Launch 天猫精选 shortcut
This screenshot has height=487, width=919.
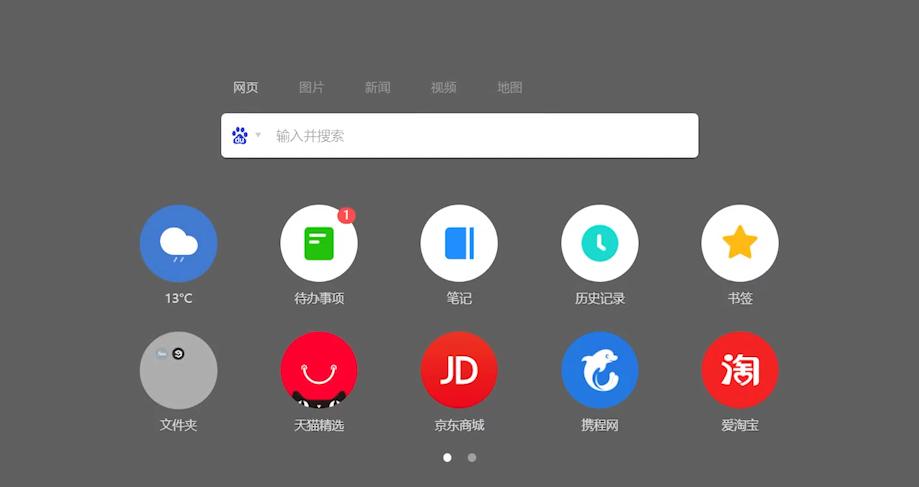pos(319,371)
